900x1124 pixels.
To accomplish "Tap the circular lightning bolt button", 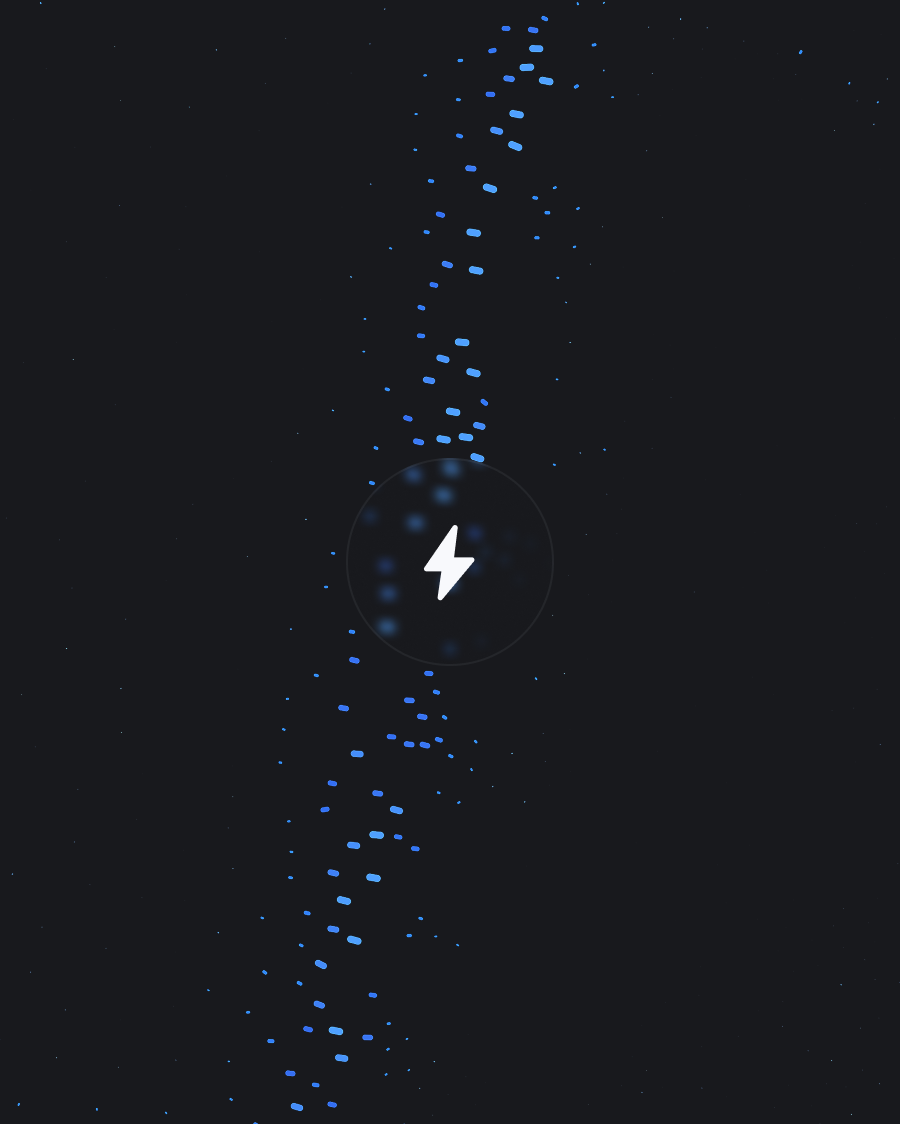I will 450,562.
